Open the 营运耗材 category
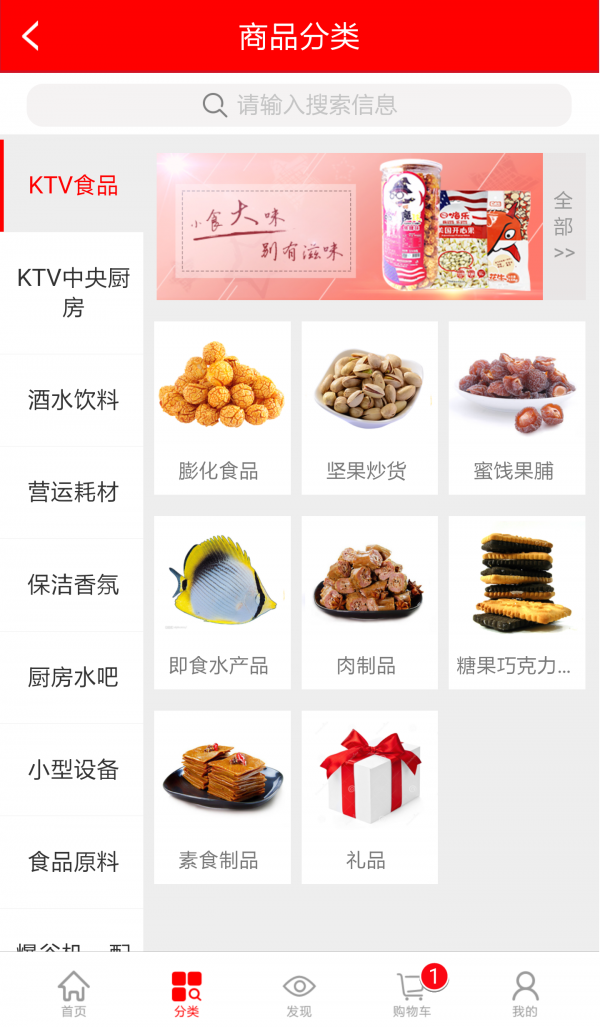600x1027 pixels. pyautogui.click(x=73, y=492)
